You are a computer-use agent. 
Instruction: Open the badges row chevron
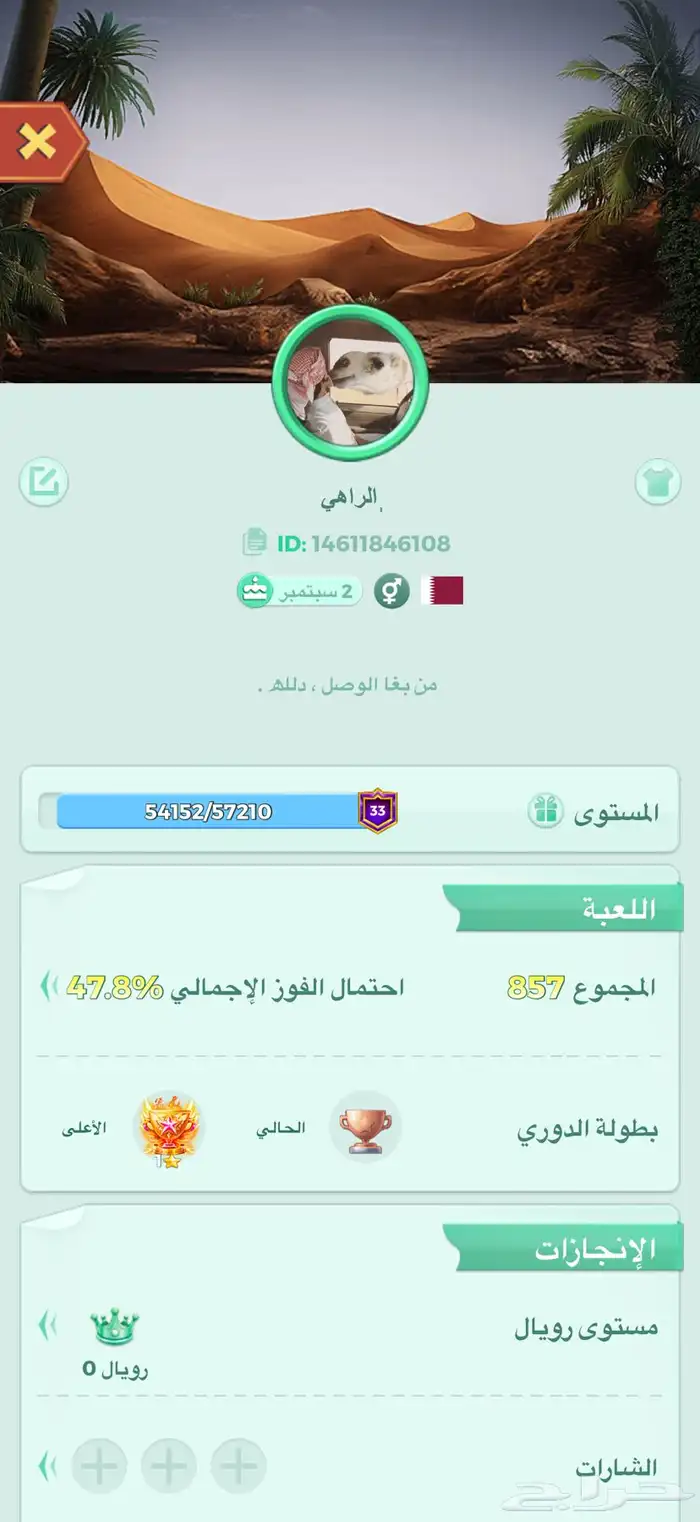46,1467
